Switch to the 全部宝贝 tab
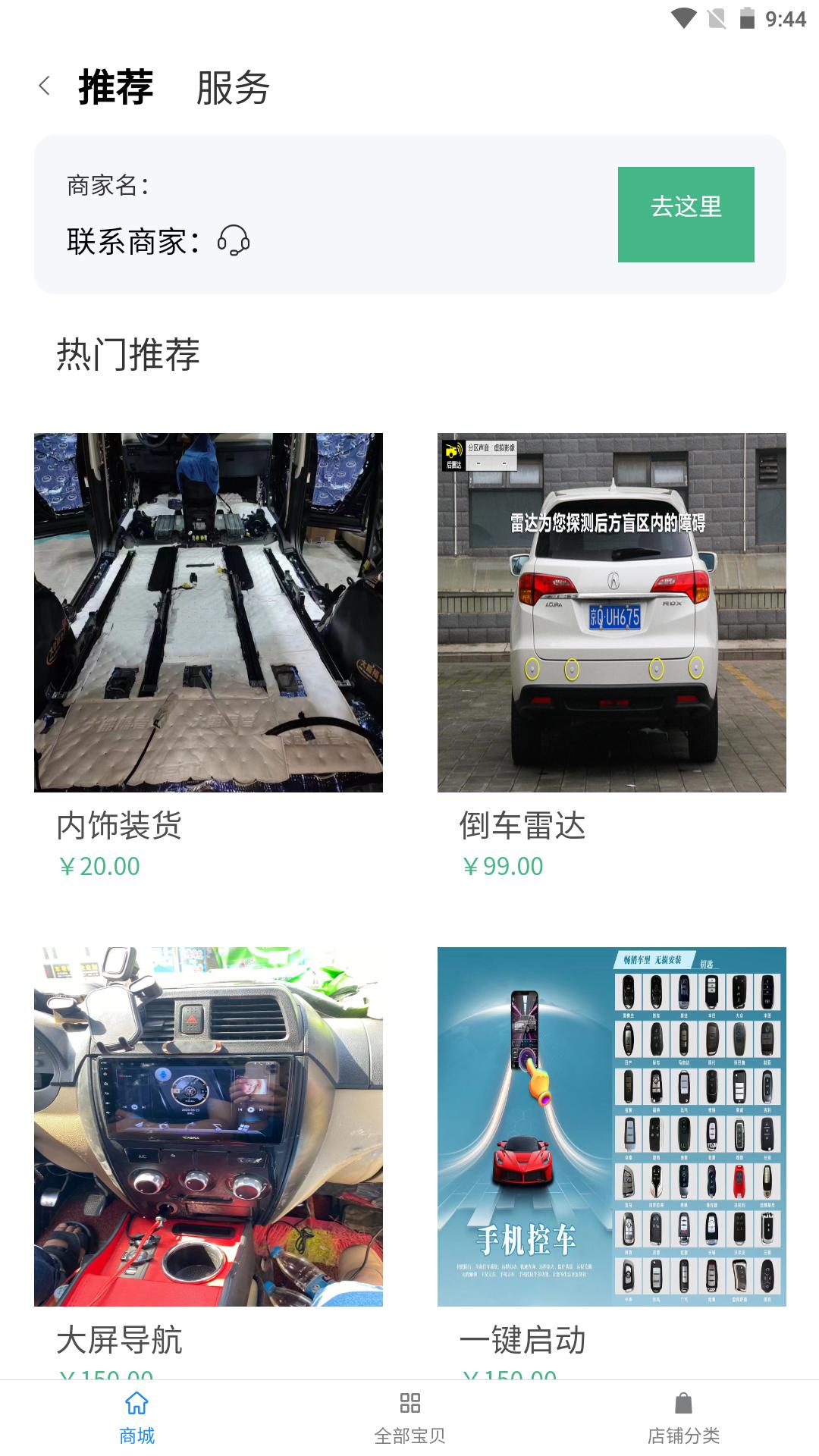This screenshot has height=1456, width=819. coord(409,1418)
